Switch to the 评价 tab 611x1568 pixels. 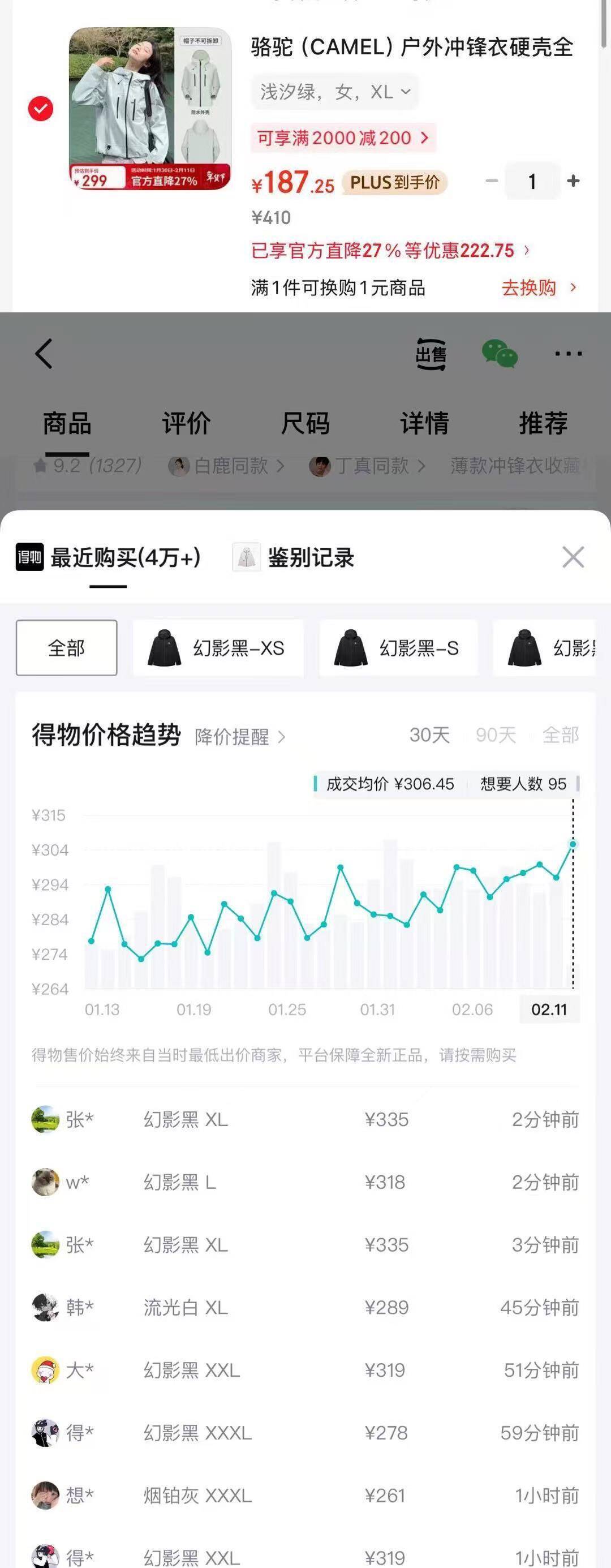point(186,423)
